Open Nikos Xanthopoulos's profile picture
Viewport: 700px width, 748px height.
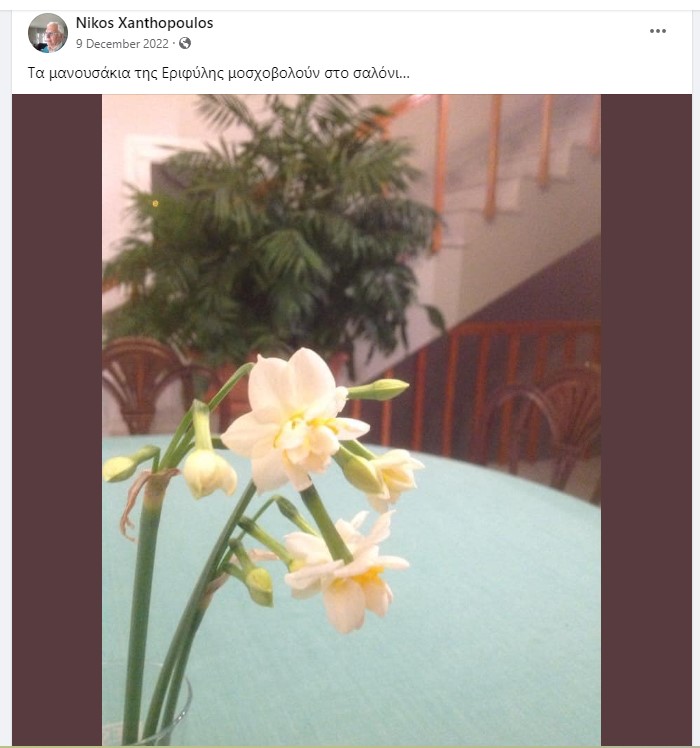(47, 33)
